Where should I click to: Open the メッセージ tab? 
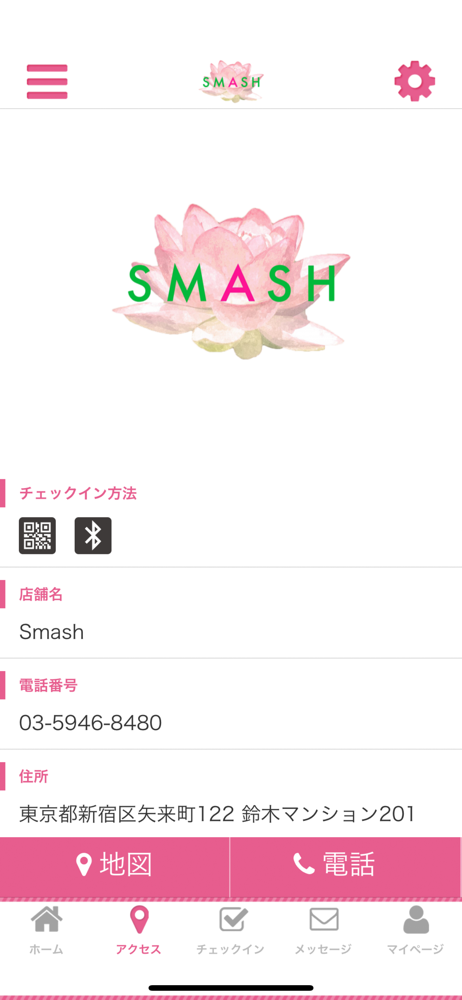pyautogui.click(x=324, y=930)
